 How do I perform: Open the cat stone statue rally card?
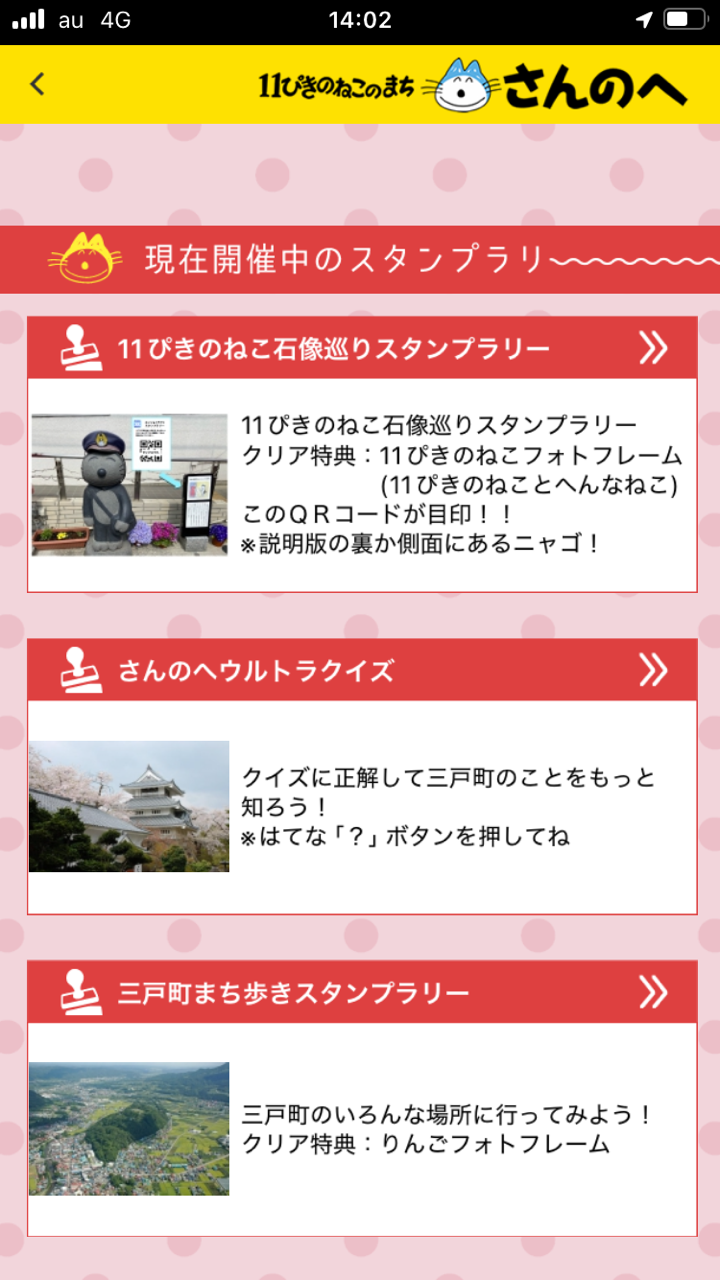point(361,485)
